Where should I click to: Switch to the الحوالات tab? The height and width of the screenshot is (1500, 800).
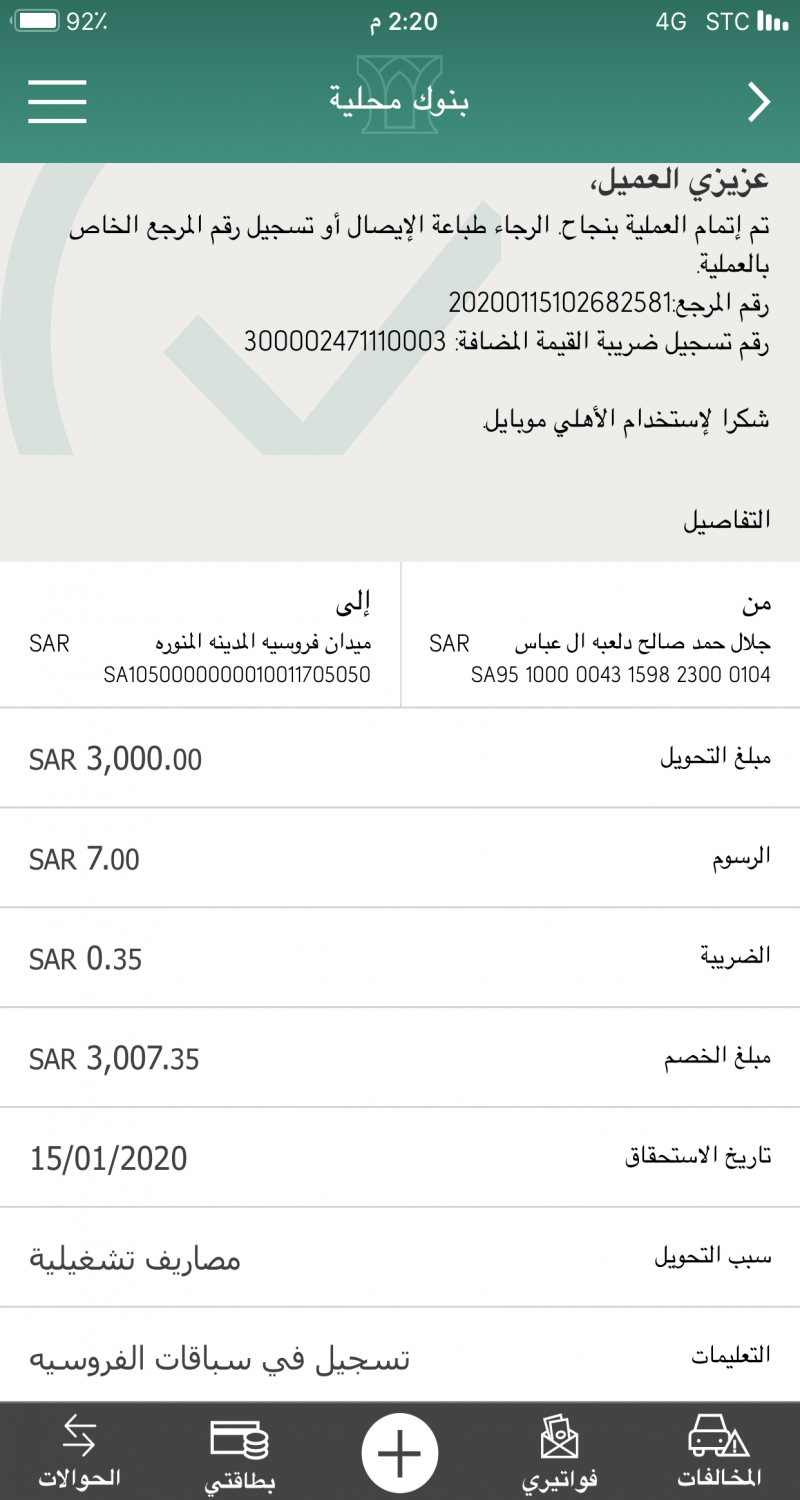pos(79,1451)
